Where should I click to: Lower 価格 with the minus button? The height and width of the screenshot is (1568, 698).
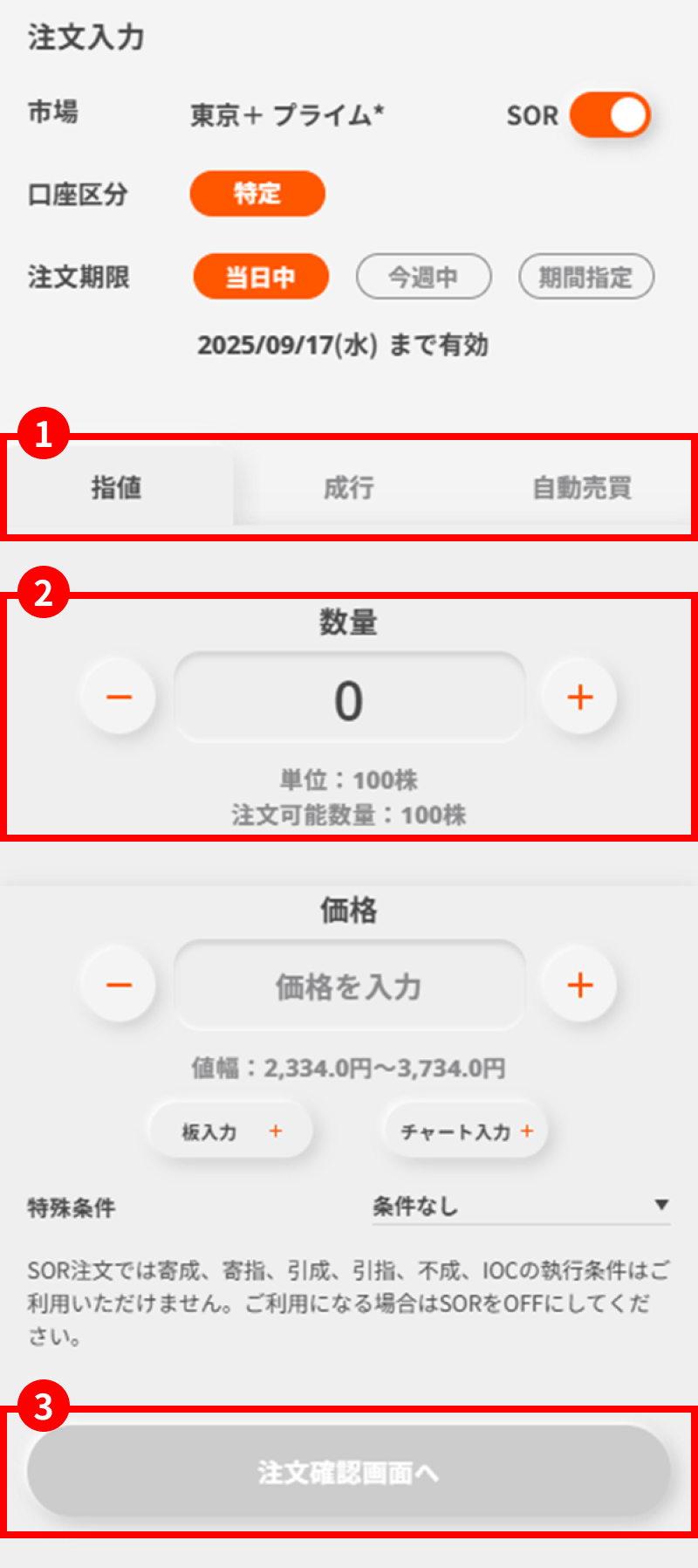tap(119, 985)
